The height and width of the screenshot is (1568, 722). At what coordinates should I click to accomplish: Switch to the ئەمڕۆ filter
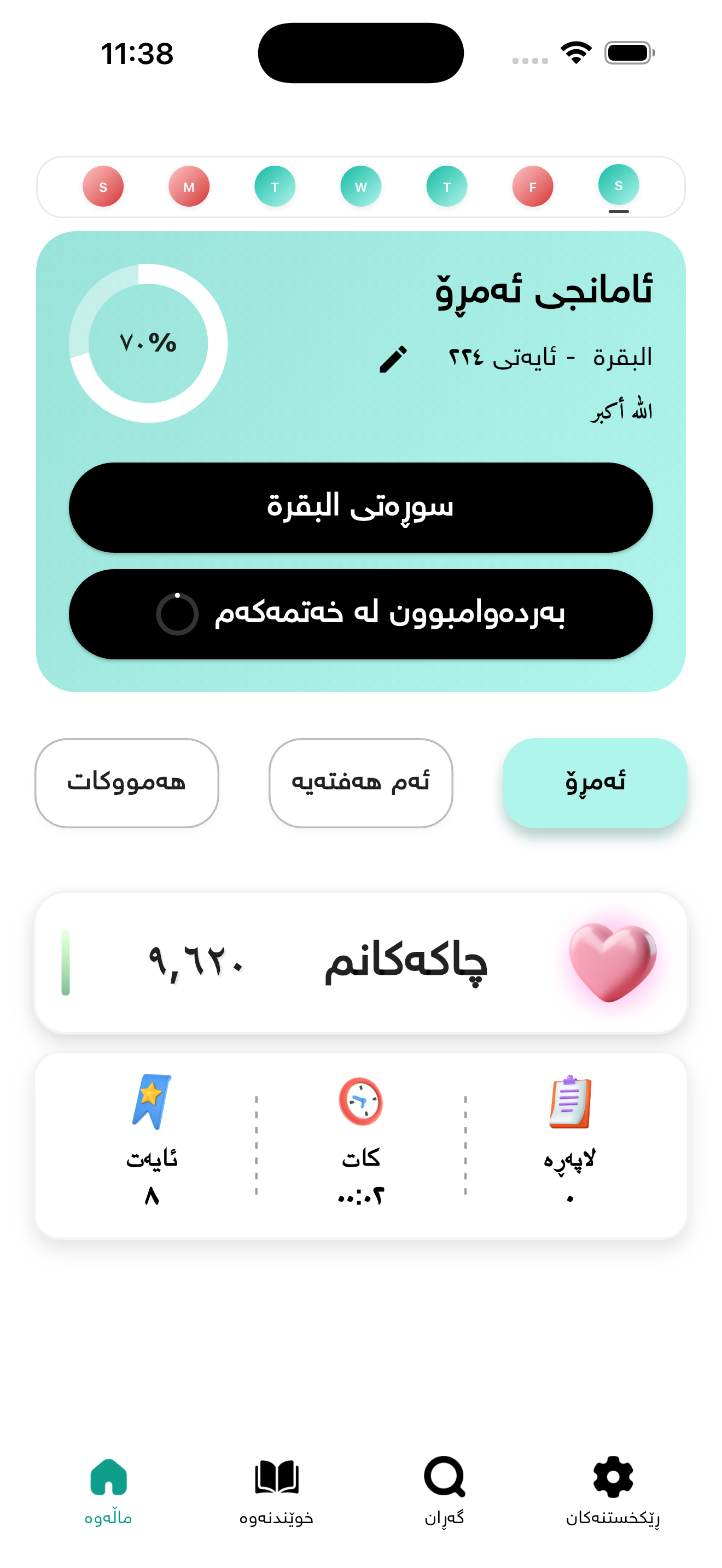594,783
